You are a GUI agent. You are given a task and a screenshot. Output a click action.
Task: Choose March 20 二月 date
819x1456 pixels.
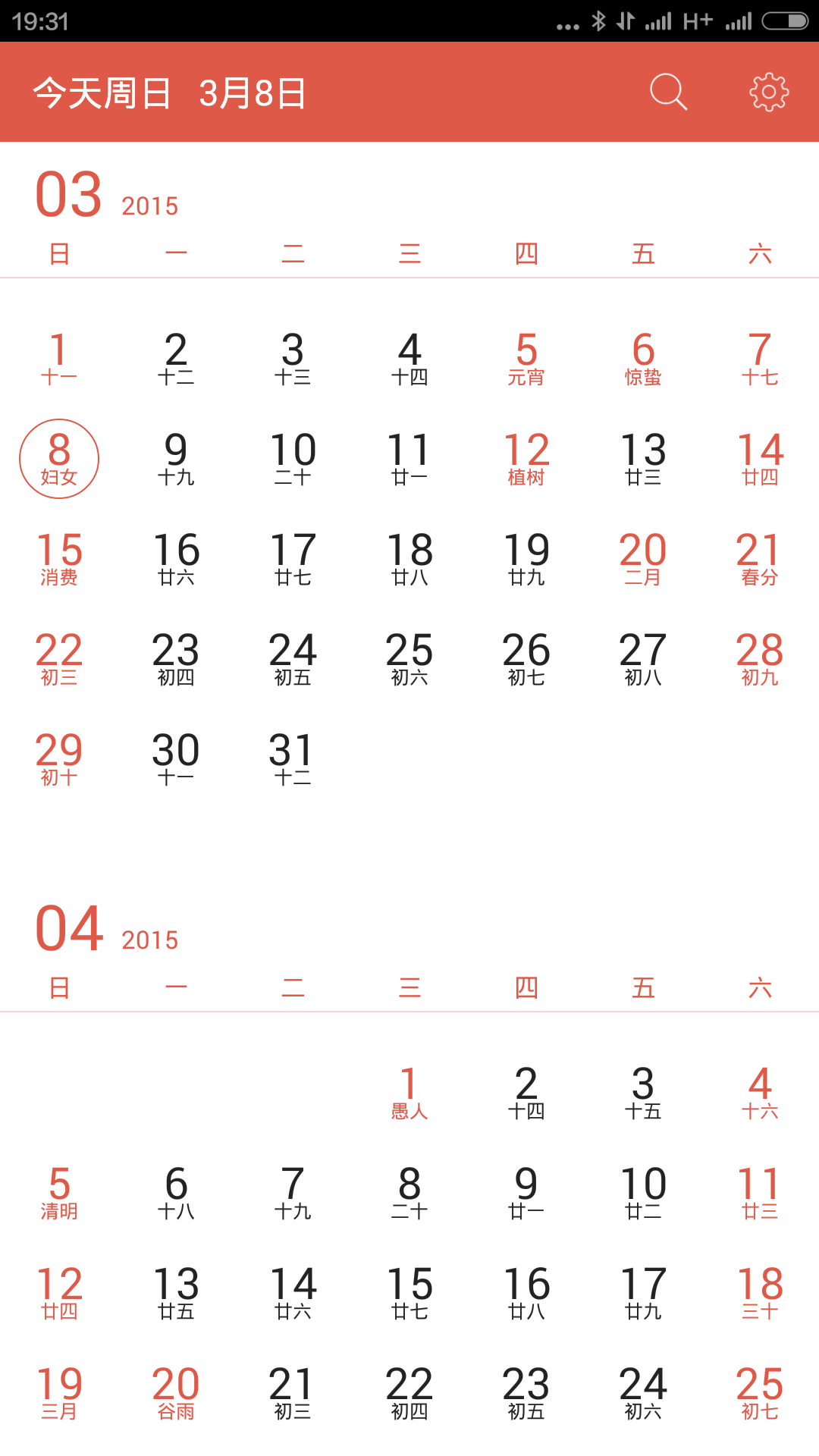tap(643, 559)
